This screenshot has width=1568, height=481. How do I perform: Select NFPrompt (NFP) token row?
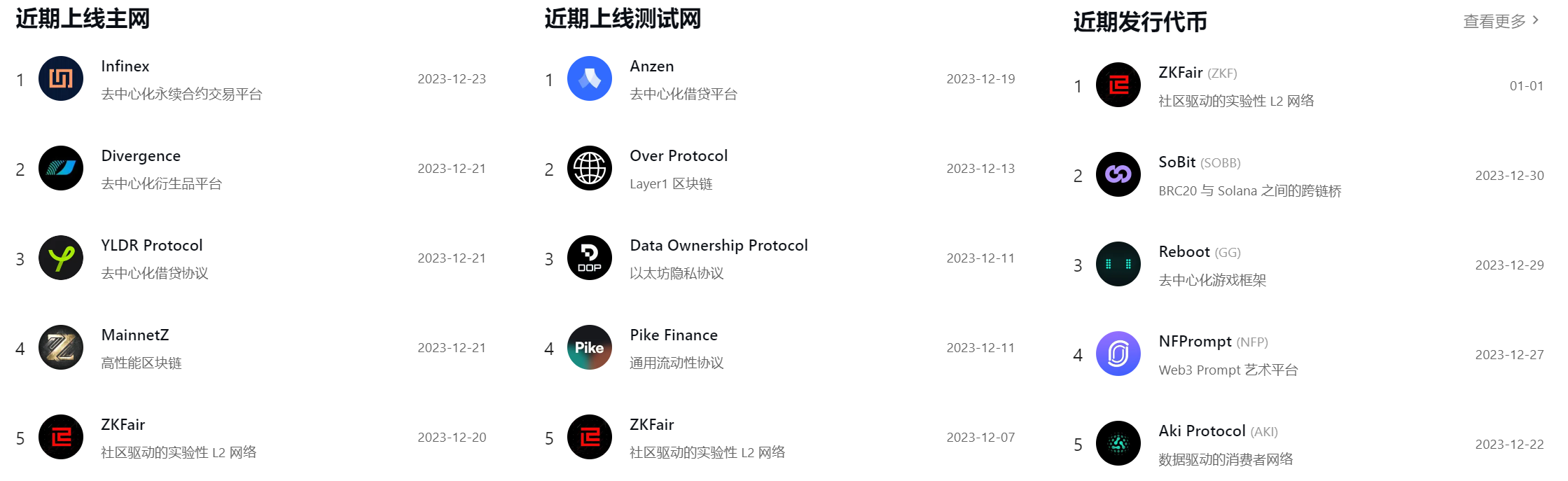pyautogui.click(x=1195, y=342)
